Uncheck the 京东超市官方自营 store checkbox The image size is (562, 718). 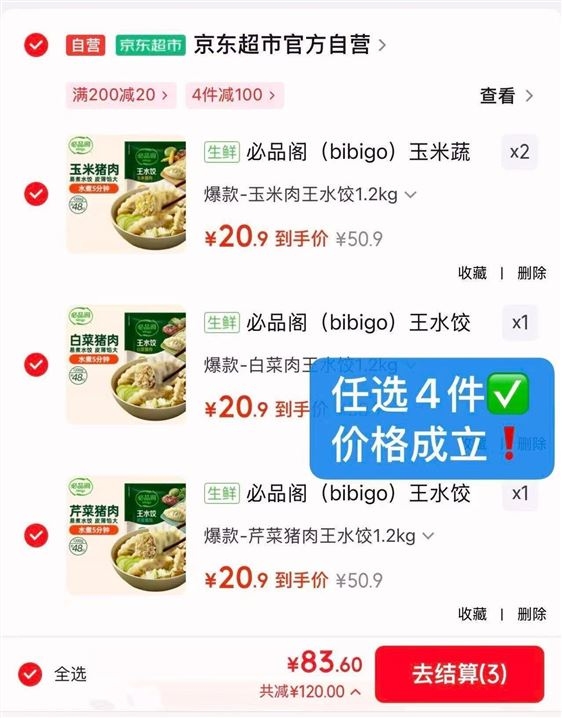(36, 45)
